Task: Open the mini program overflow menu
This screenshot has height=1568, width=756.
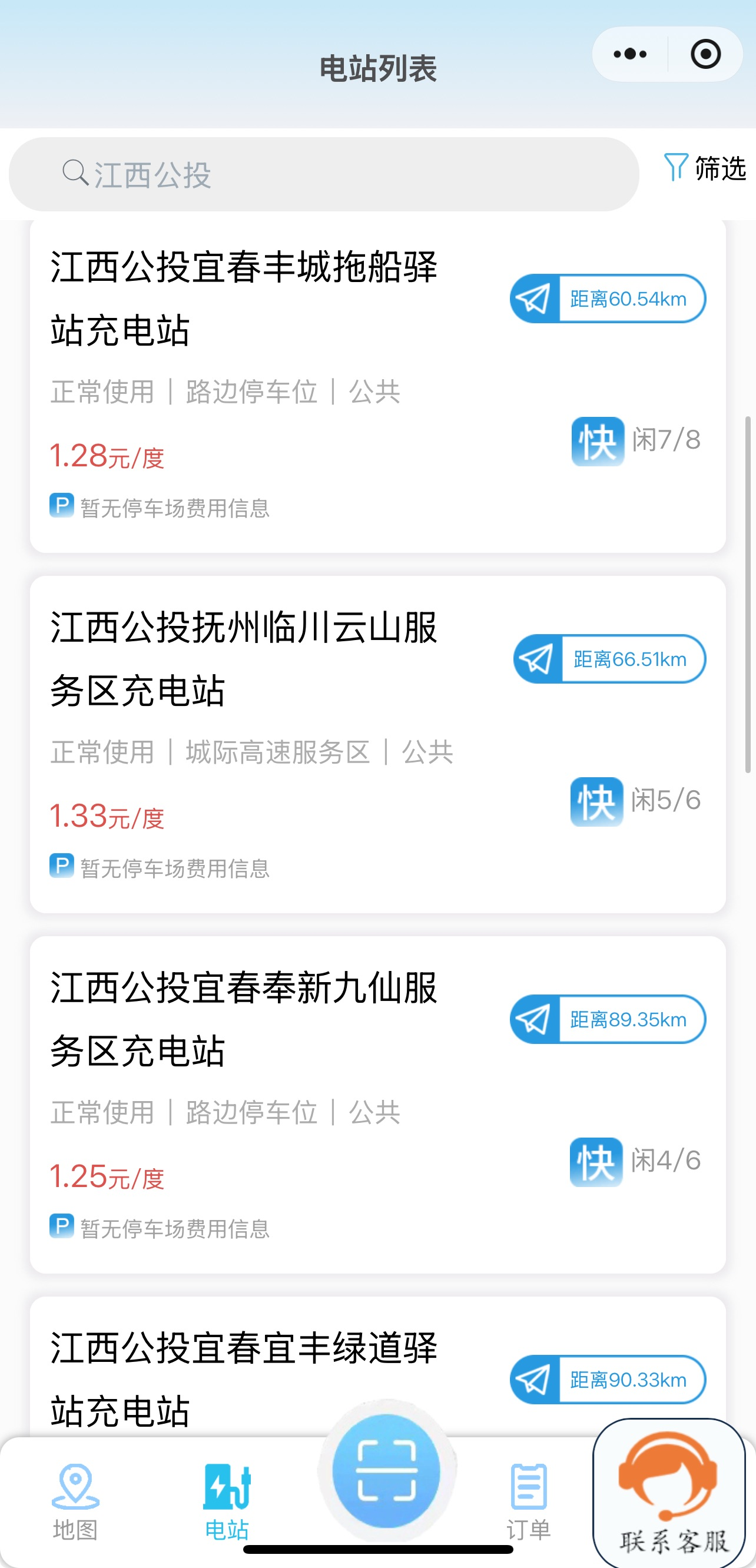Action: click(x=630, y=54)
